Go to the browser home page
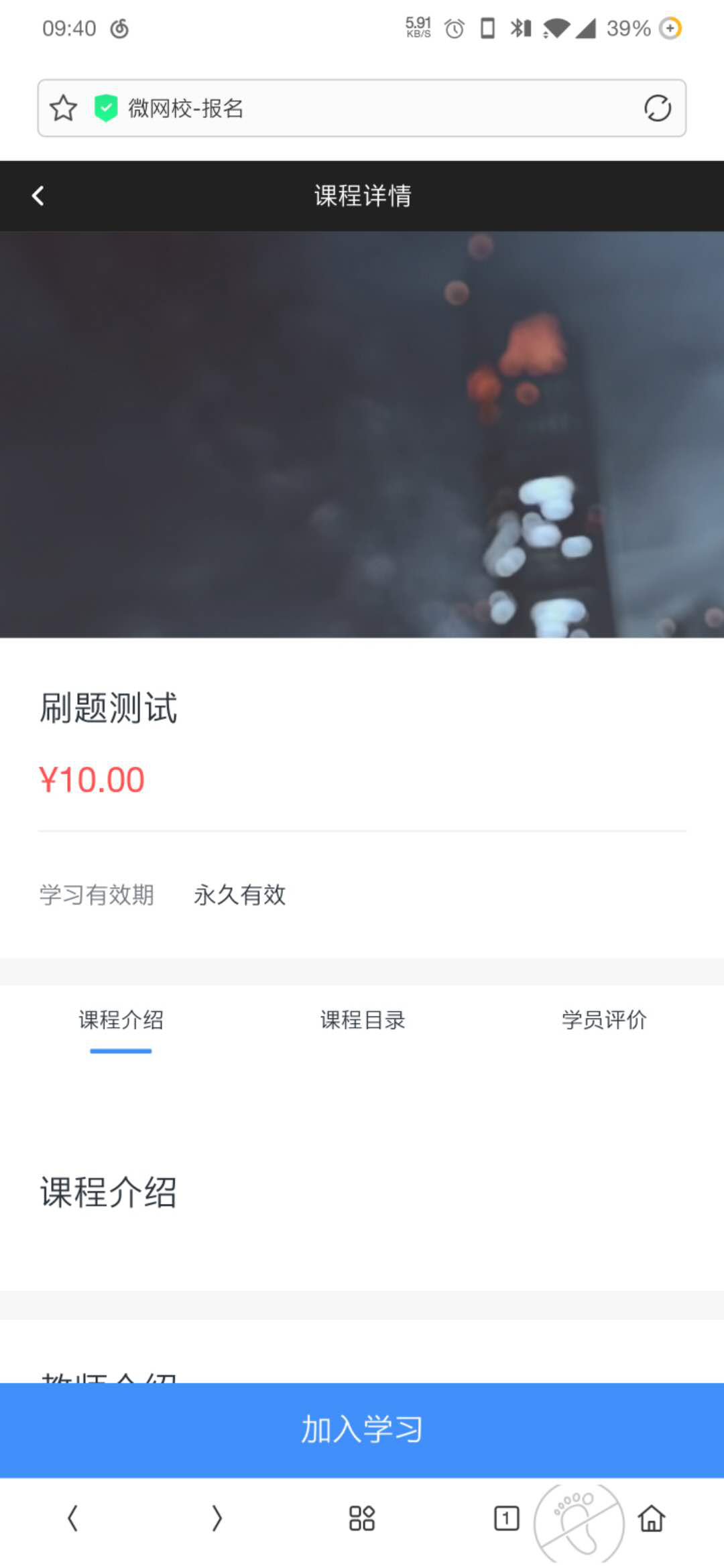This screenshot has height=1568, width=724. 651,1518
